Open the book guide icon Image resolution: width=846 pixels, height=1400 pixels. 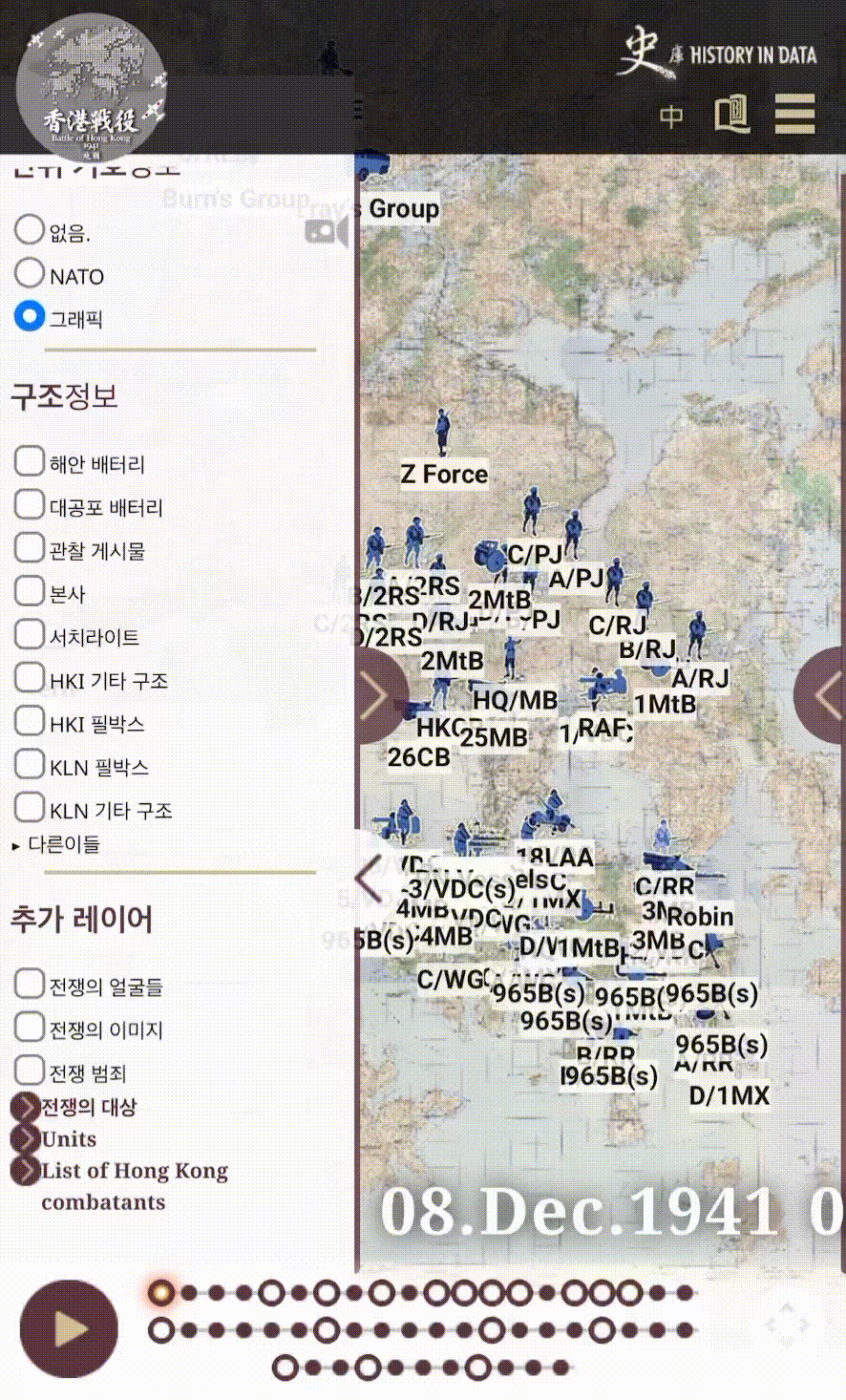coord(732,115)
